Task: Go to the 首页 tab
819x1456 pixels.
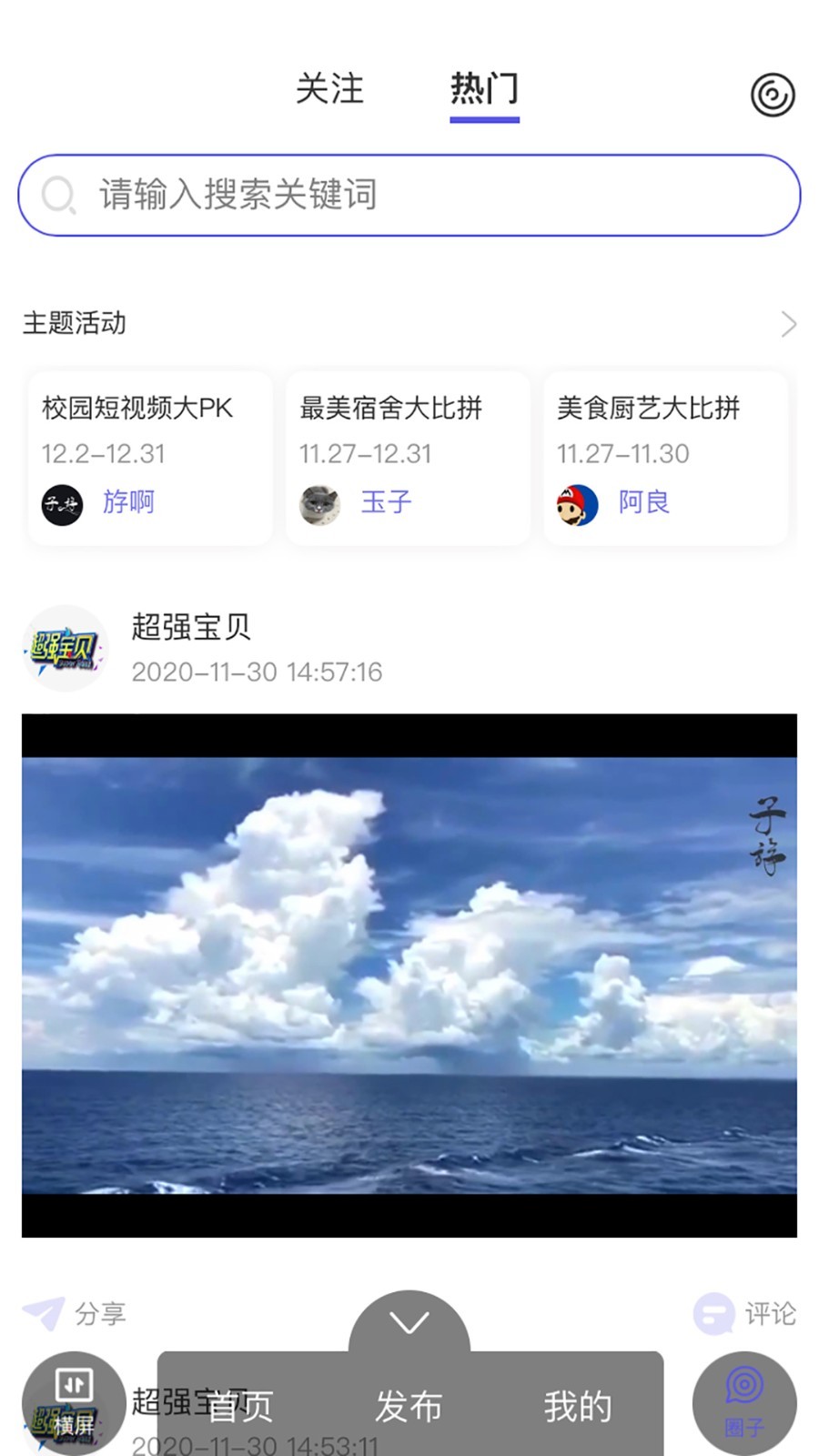Action: [x=240, y=1407]
